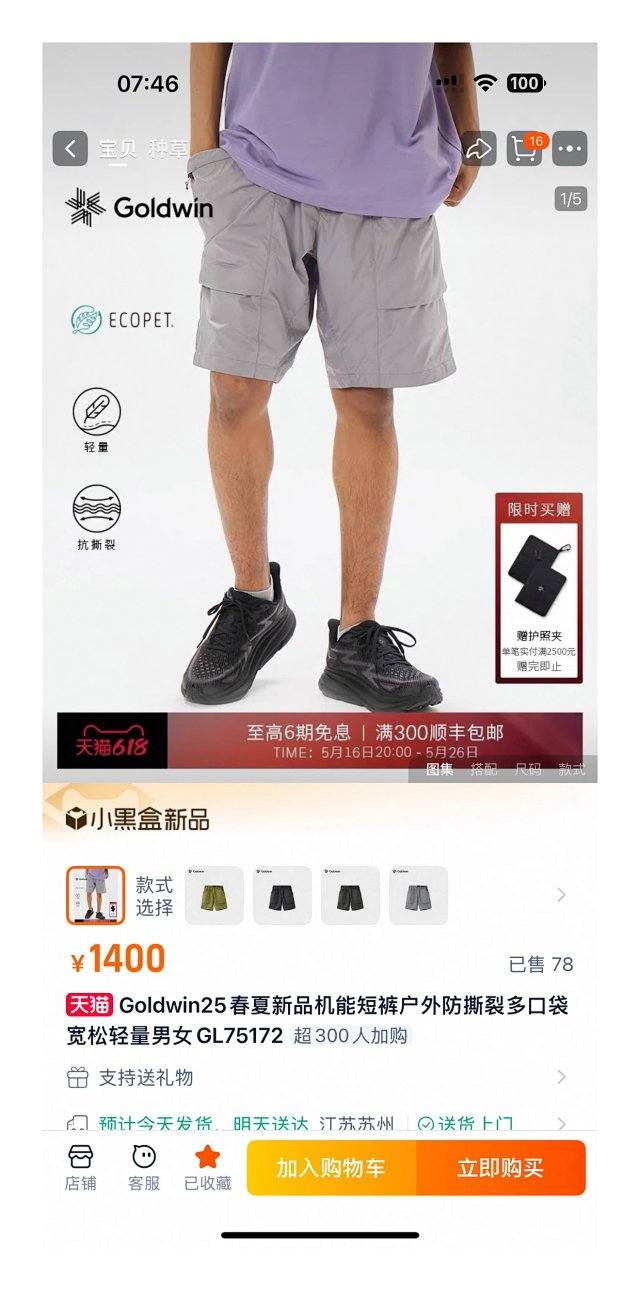The image size is (640, 1291).
Task: Open the 限时买赠 gift offer card
Action: [x=538, y=588]
